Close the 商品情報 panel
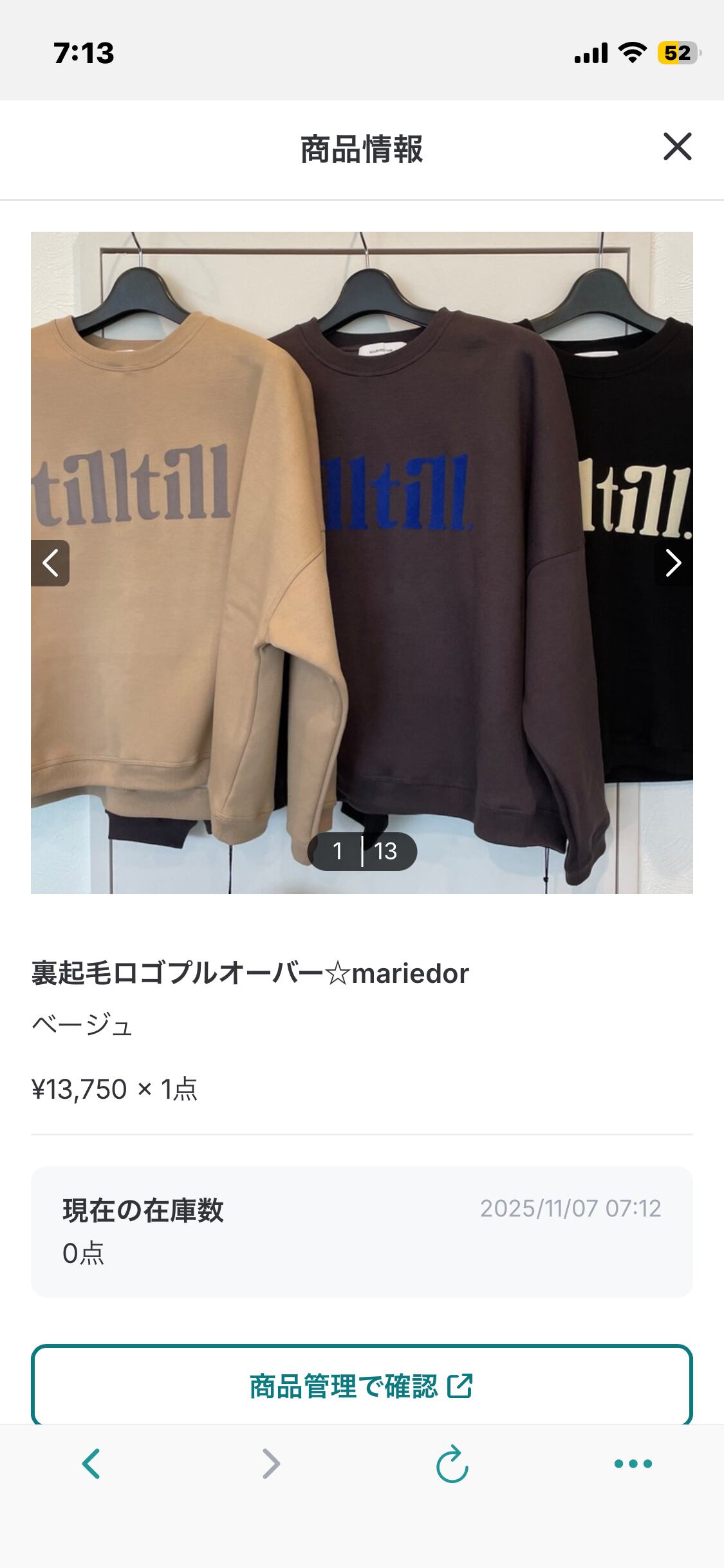This screenshot has width=724, height=1568. point(677,147)
